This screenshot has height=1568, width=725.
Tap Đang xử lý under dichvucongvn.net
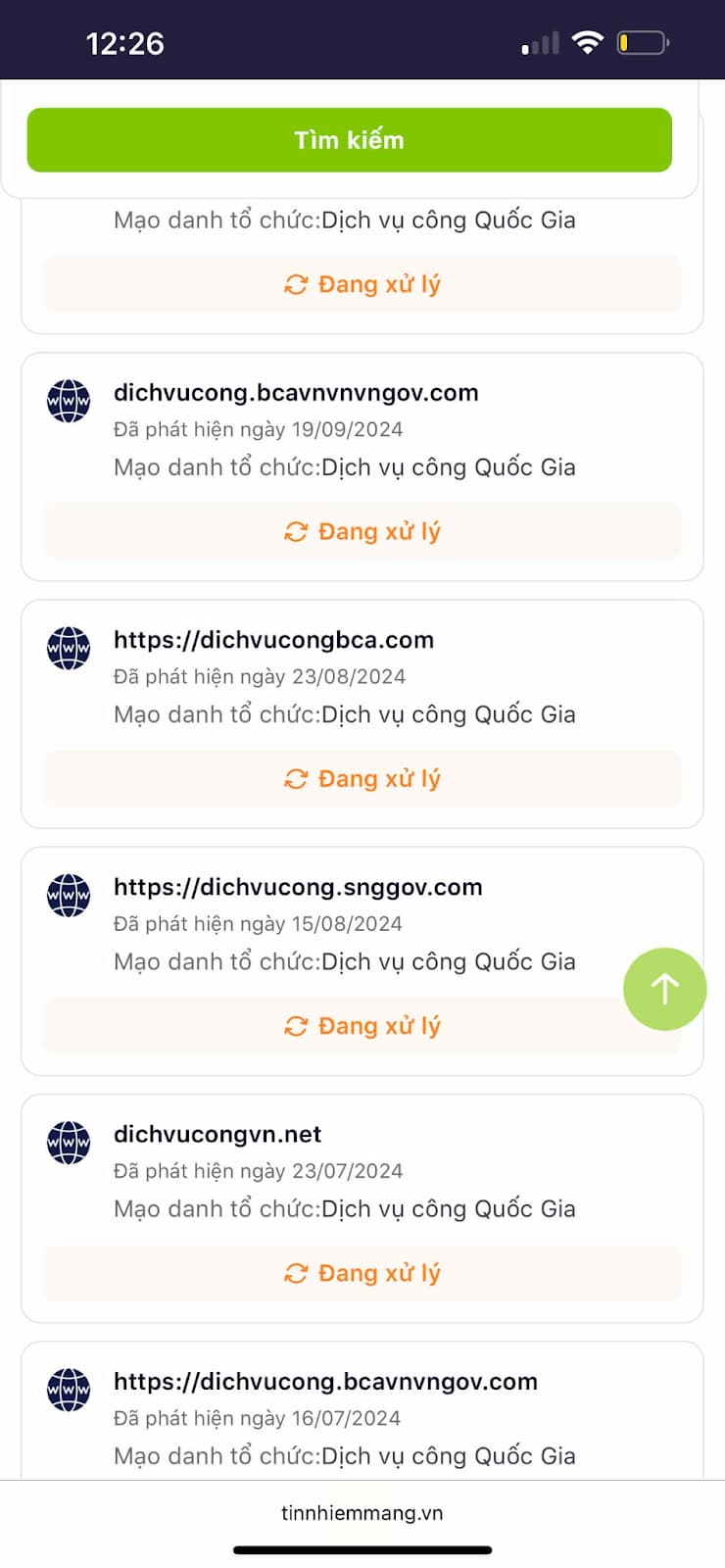362,1272
